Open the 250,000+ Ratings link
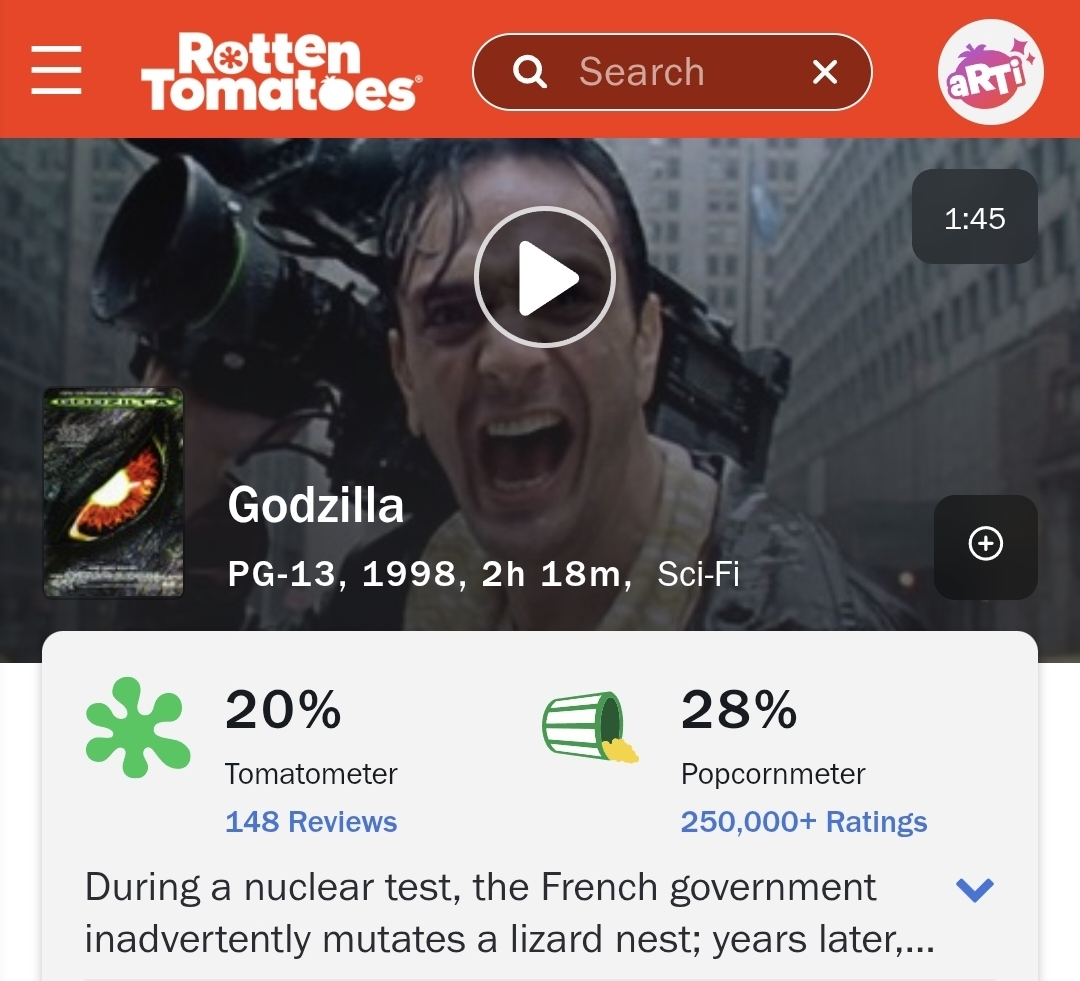The width and height of the screenshot is (1080, 981). [x=803, y=822]
